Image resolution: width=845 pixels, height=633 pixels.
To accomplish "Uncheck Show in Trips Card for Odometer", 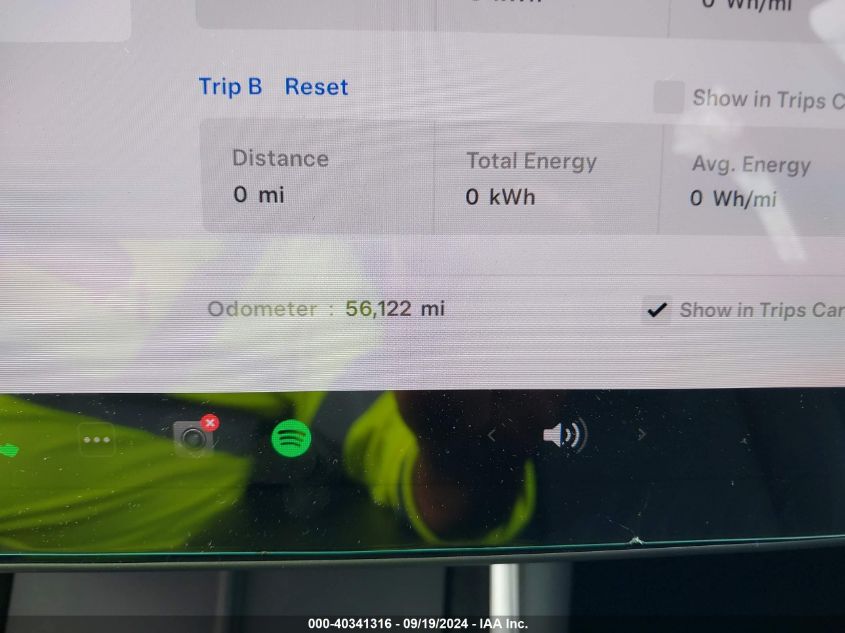I will click(656, 310).
